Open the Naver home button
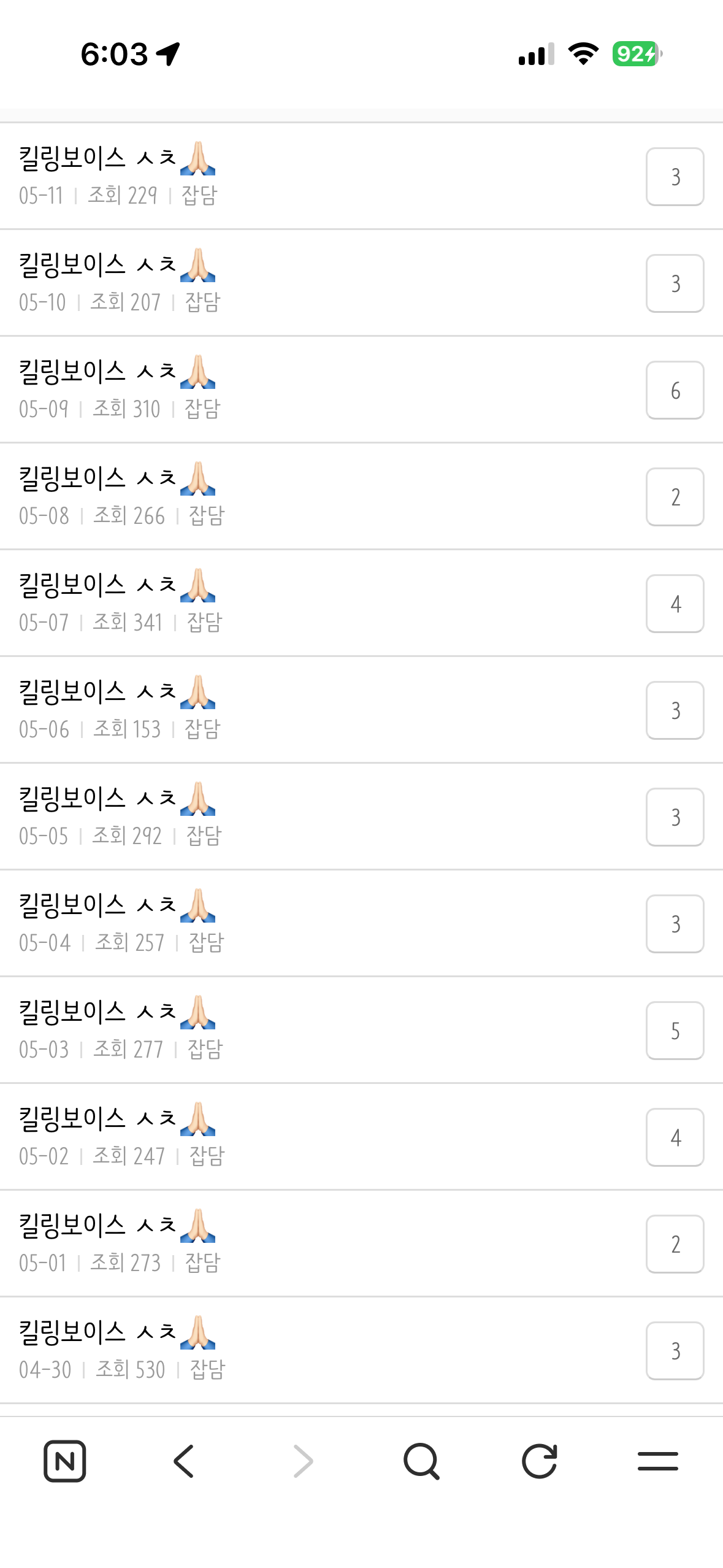Viewport: 723px width, 1568px height. pyautogui.click(x=64, y=1461)
